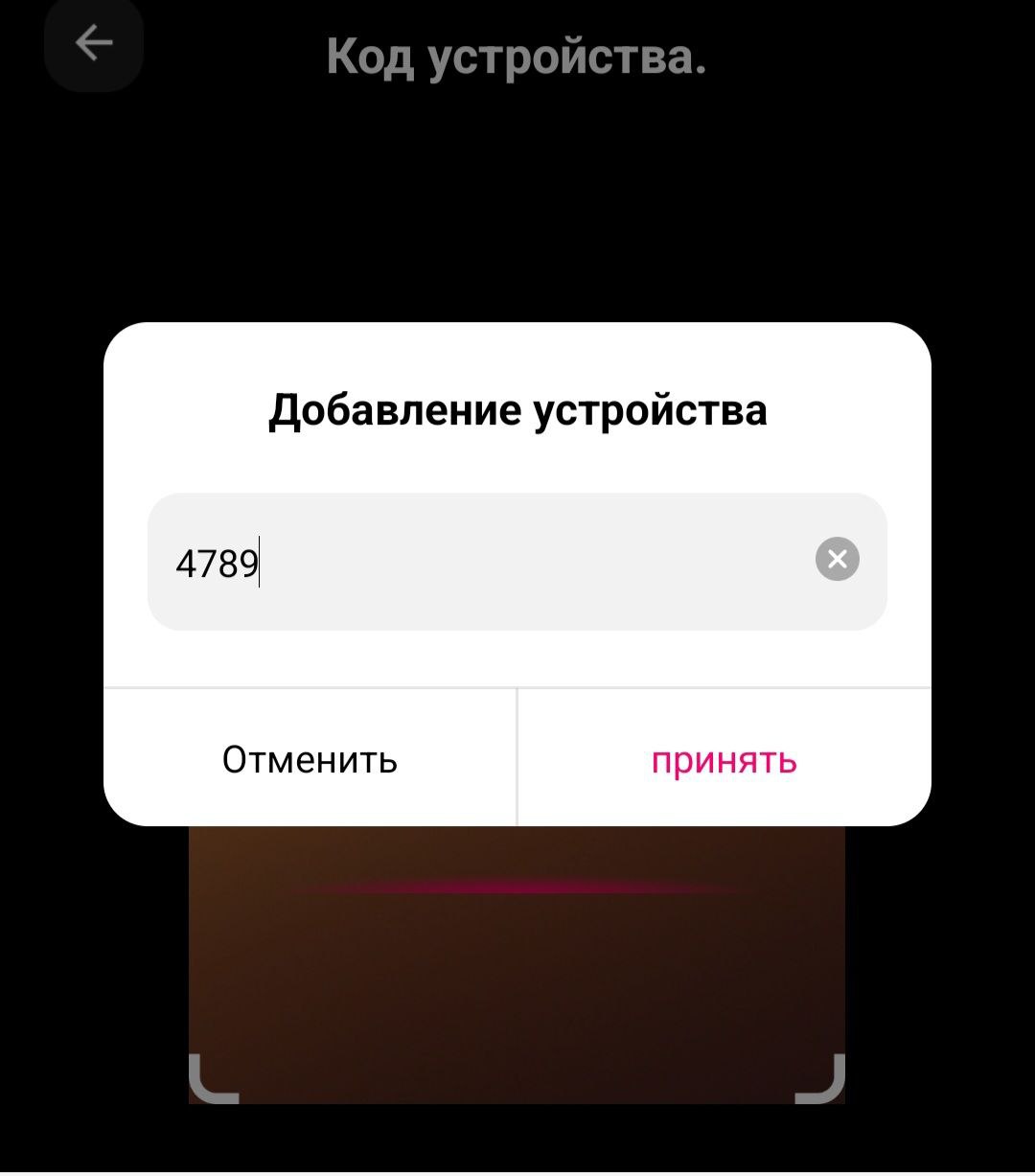Click the Добавление устройства dialog heading
Screen dimensions: 1035x1176
[x=517, y=410]
